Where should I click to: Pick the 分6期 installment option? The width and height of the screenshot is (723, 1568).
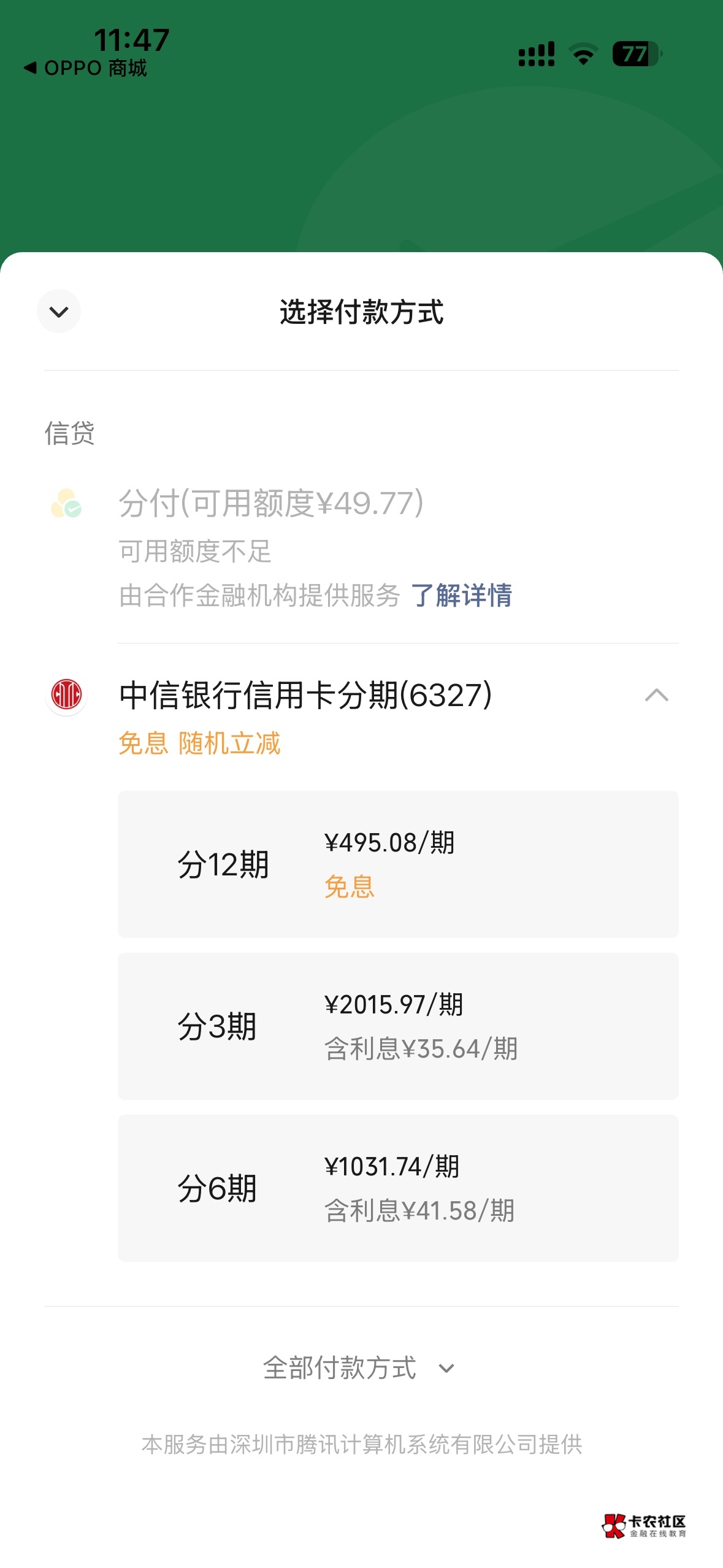398,1188
